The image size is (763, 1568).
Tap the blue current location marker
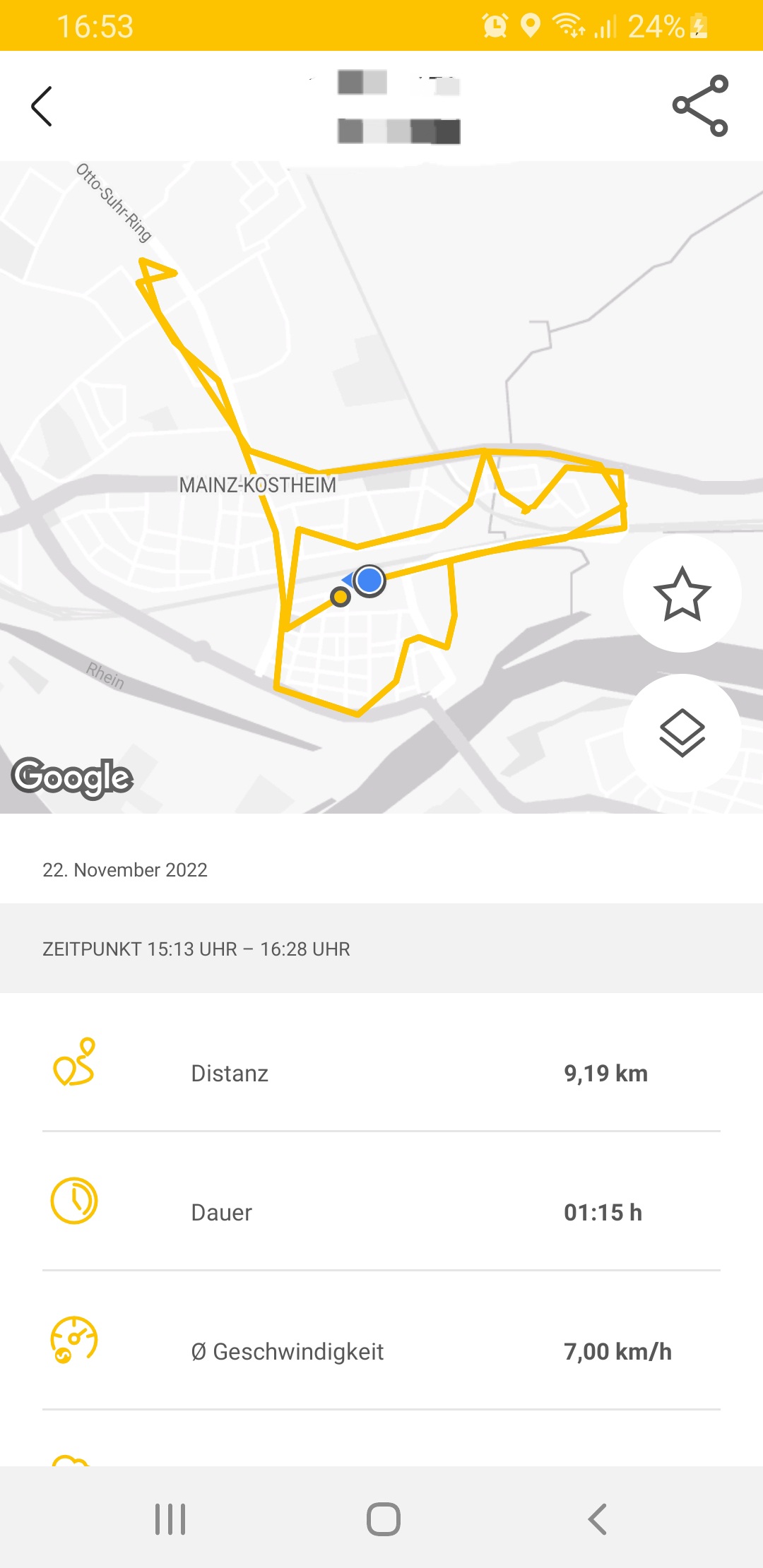(369, 581)
